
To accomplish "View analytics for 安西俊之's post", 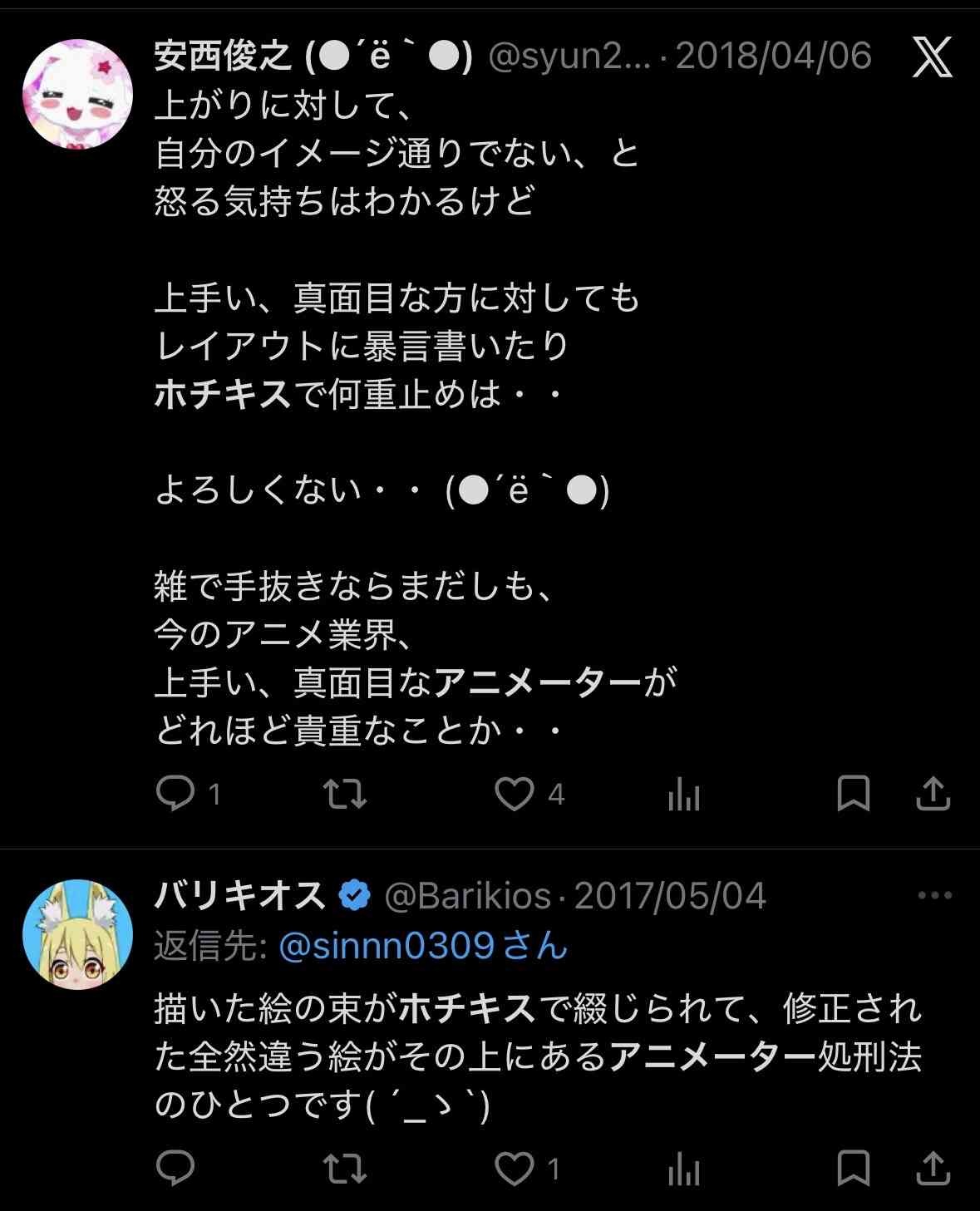I will point(683,795).
